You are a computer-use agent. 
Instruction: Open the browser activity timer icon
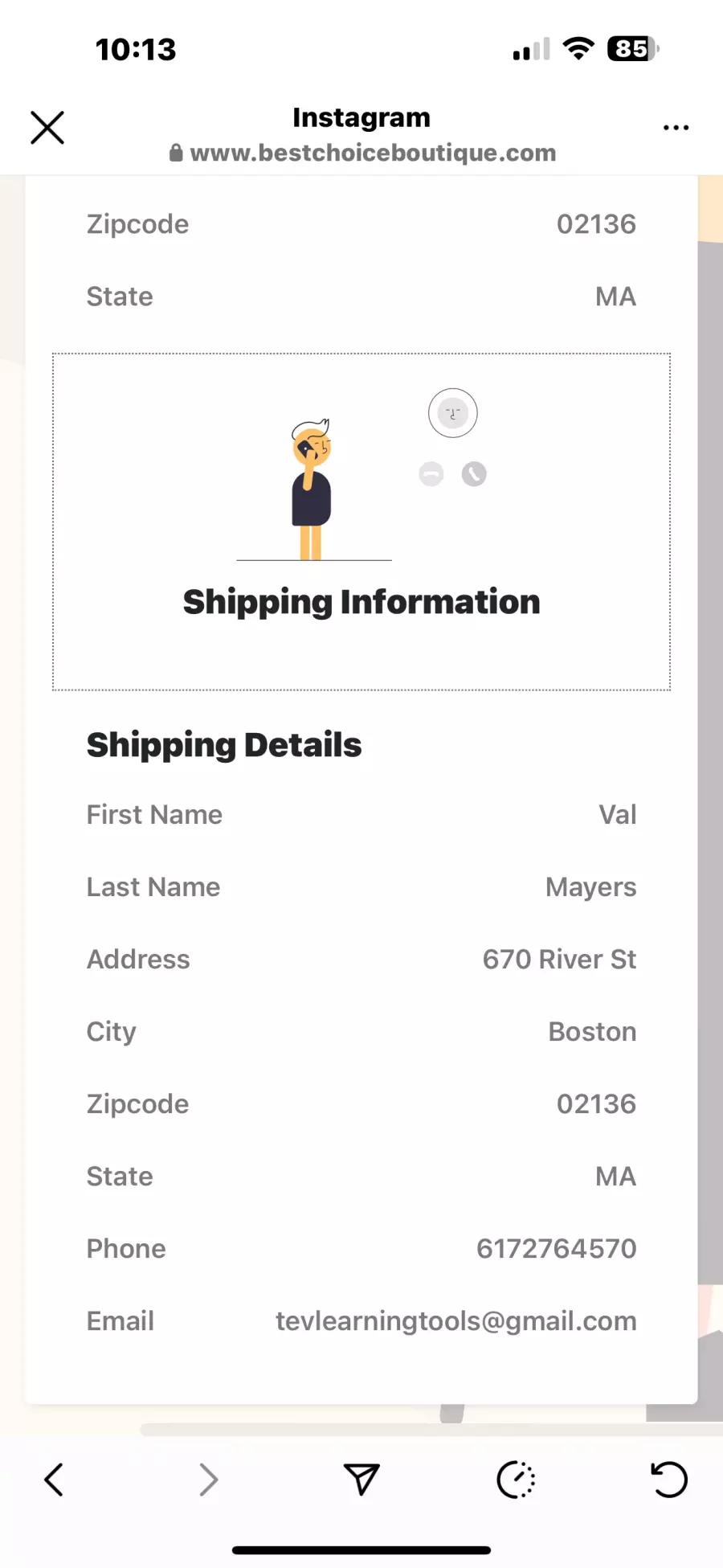point(516,1480)
